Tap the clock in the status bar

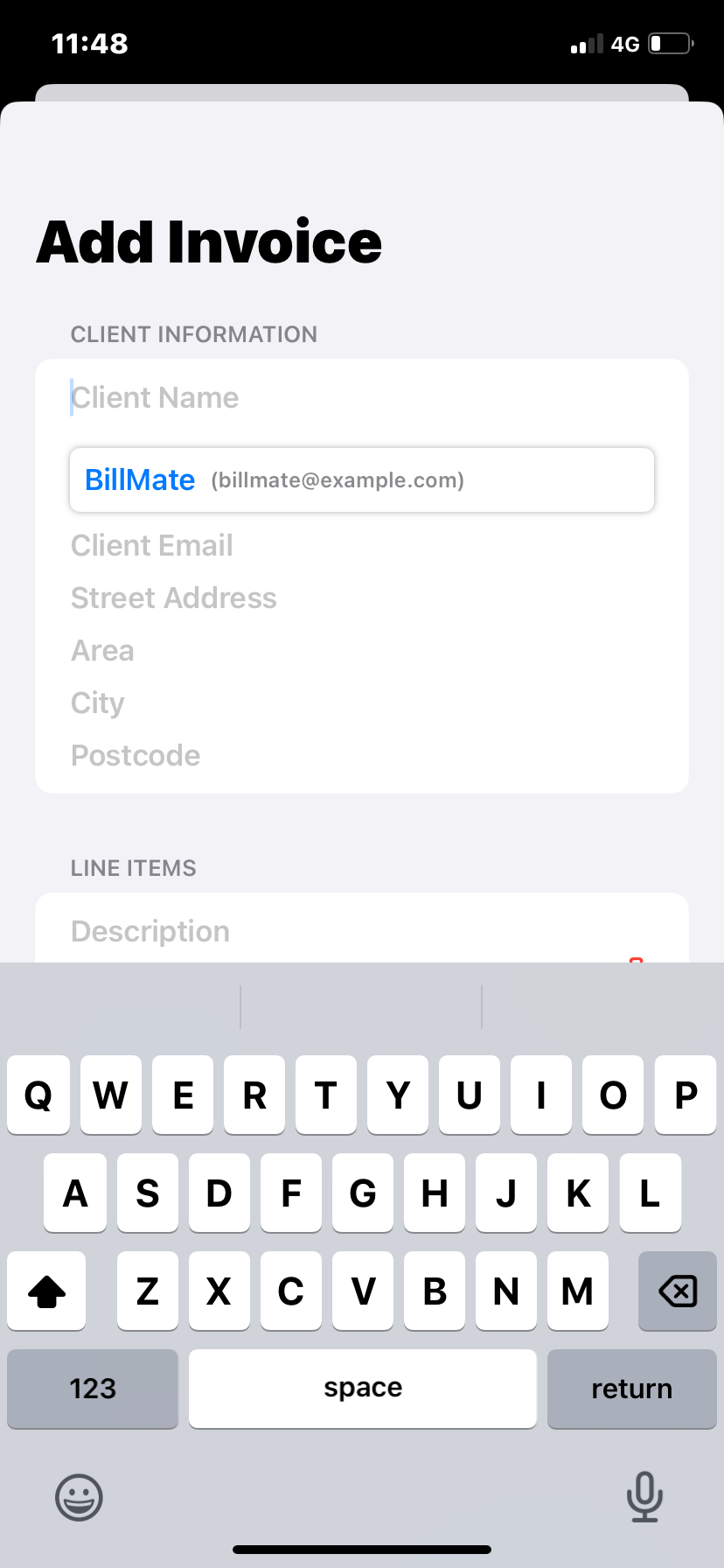pos(90,43)
